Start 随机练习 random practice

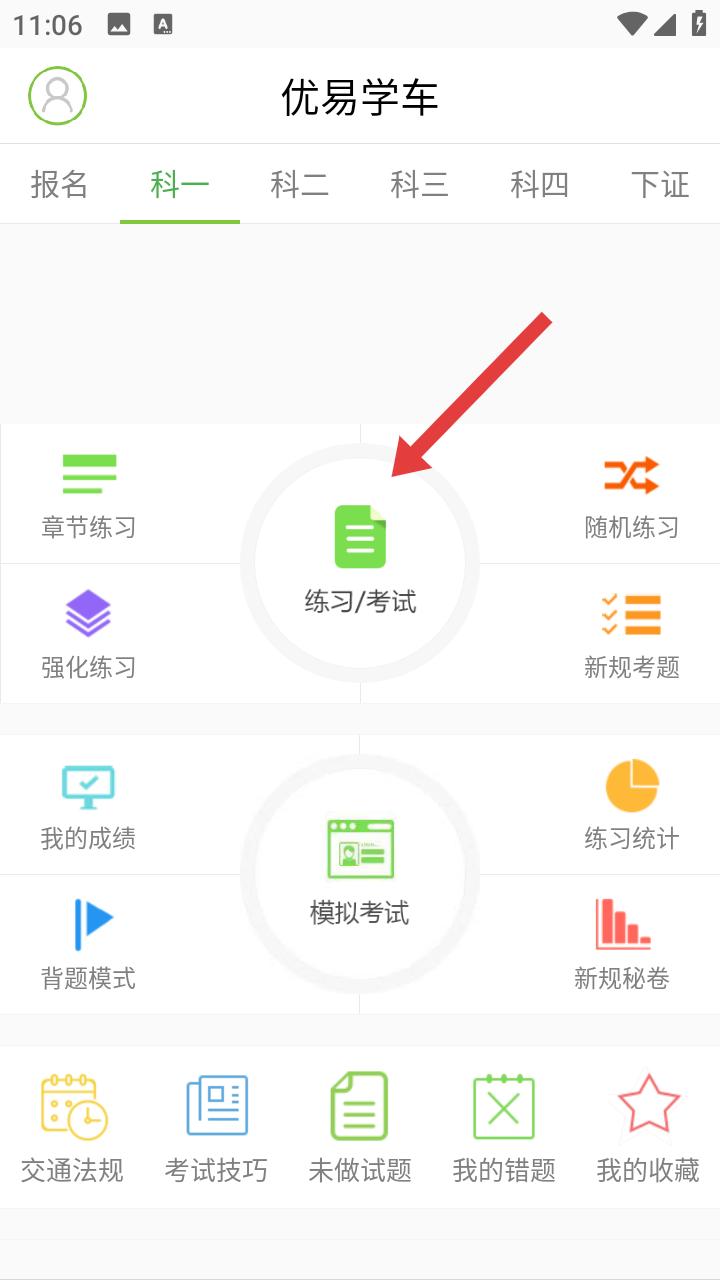tap(631, 496)
